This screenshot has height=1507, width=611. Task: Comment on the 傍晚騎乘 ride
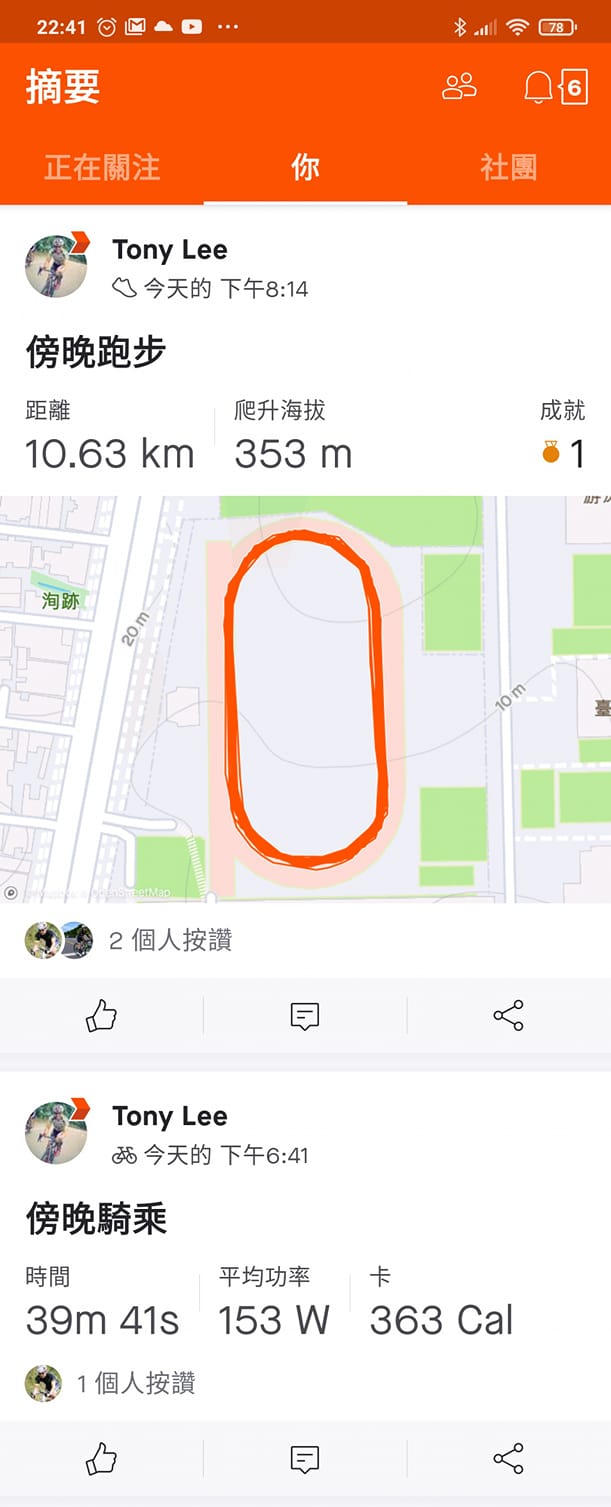click(305, 1460)
